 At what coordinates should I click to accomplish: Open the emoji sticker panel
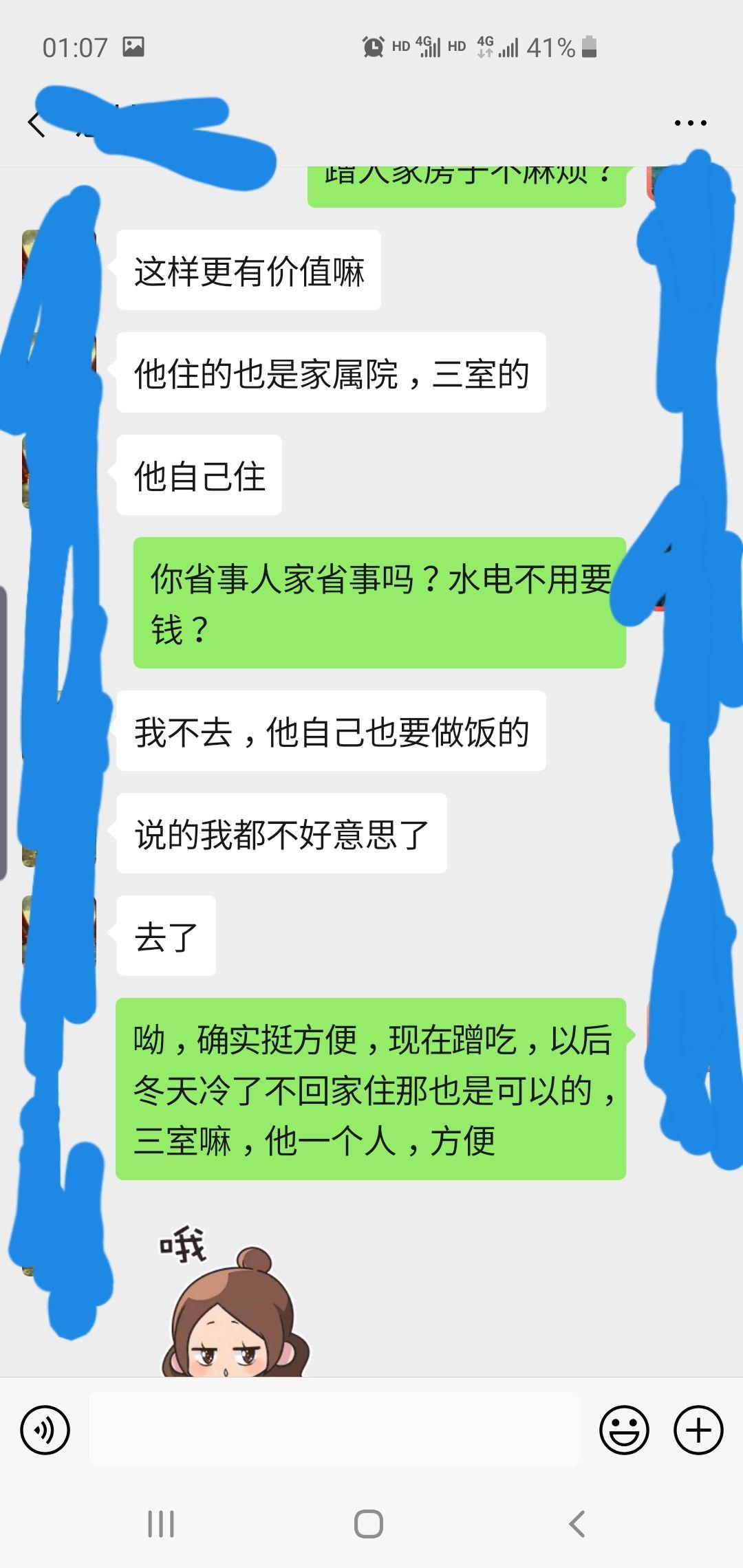pyautogui.click(x=624, y=1430)
